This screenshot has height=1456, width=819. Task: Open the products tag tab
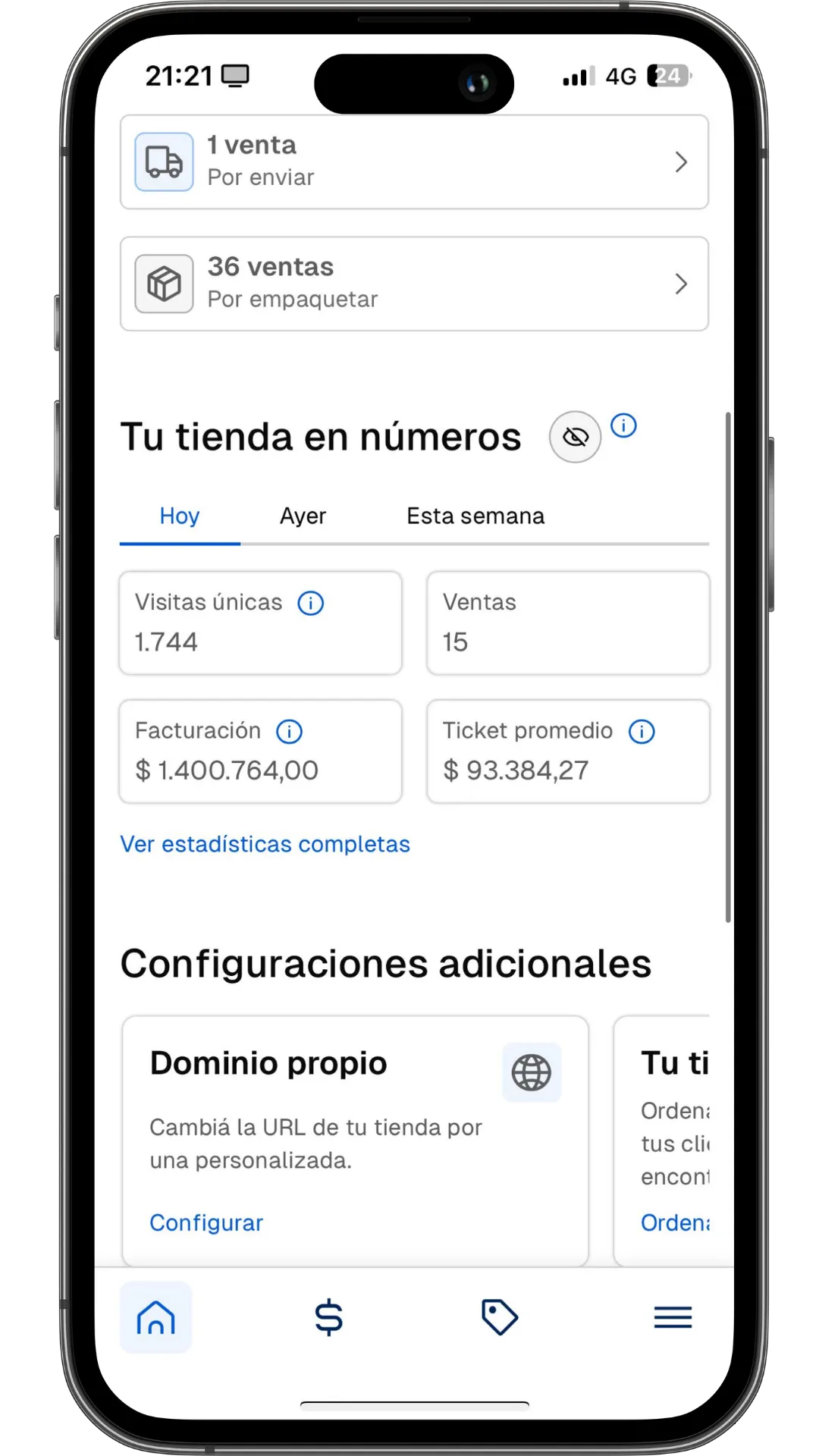tap(500, 1317)
